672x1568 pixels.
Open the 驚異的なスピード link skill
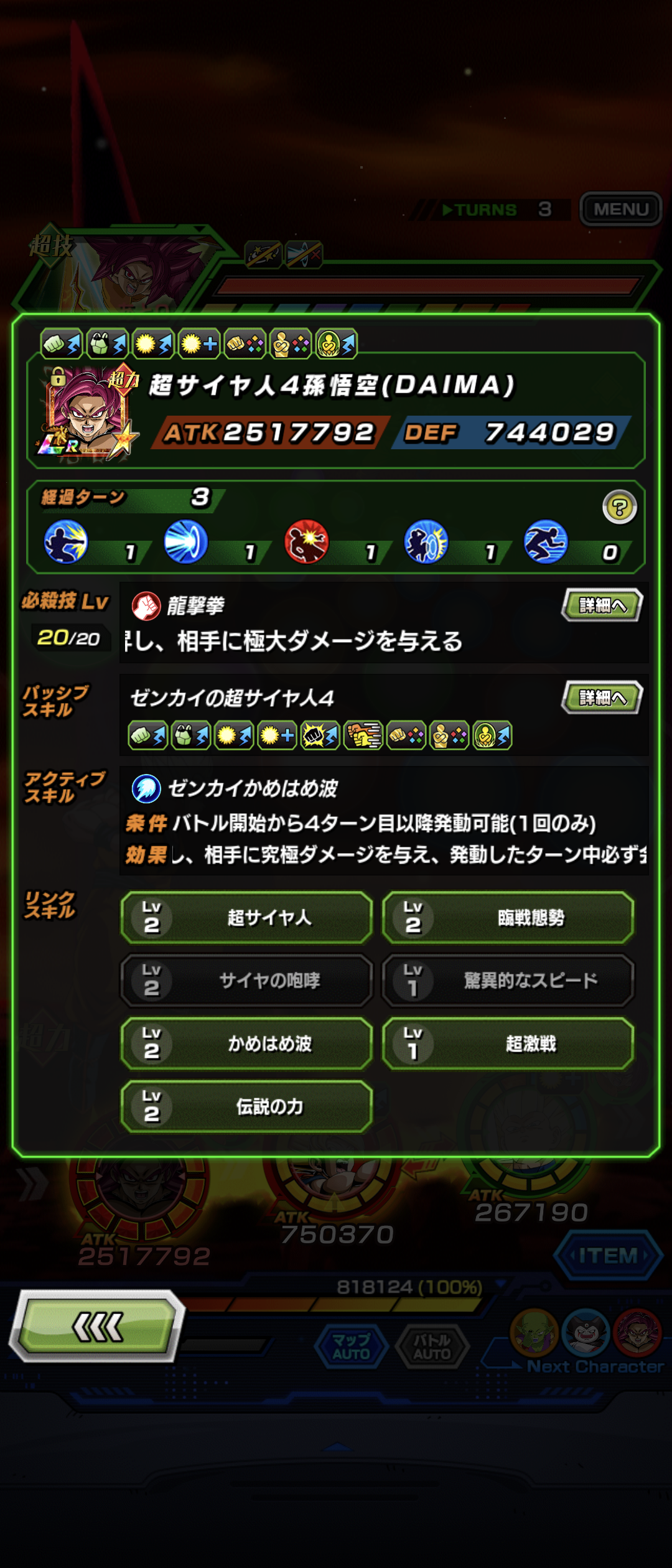508,981
